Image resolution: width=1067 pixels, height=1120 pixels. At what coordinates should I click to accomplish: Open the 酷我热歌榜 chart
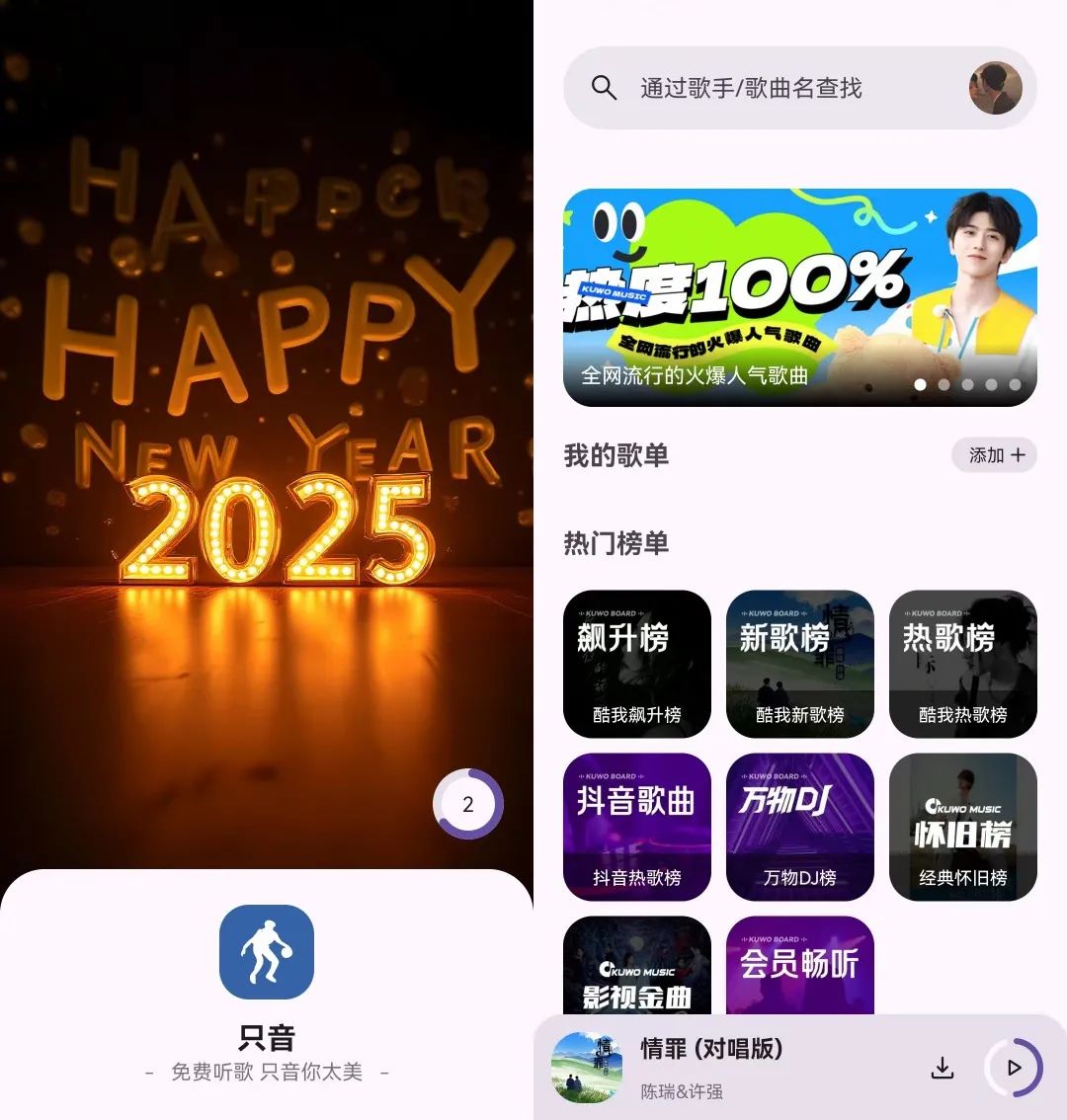(x=963, y=664)
